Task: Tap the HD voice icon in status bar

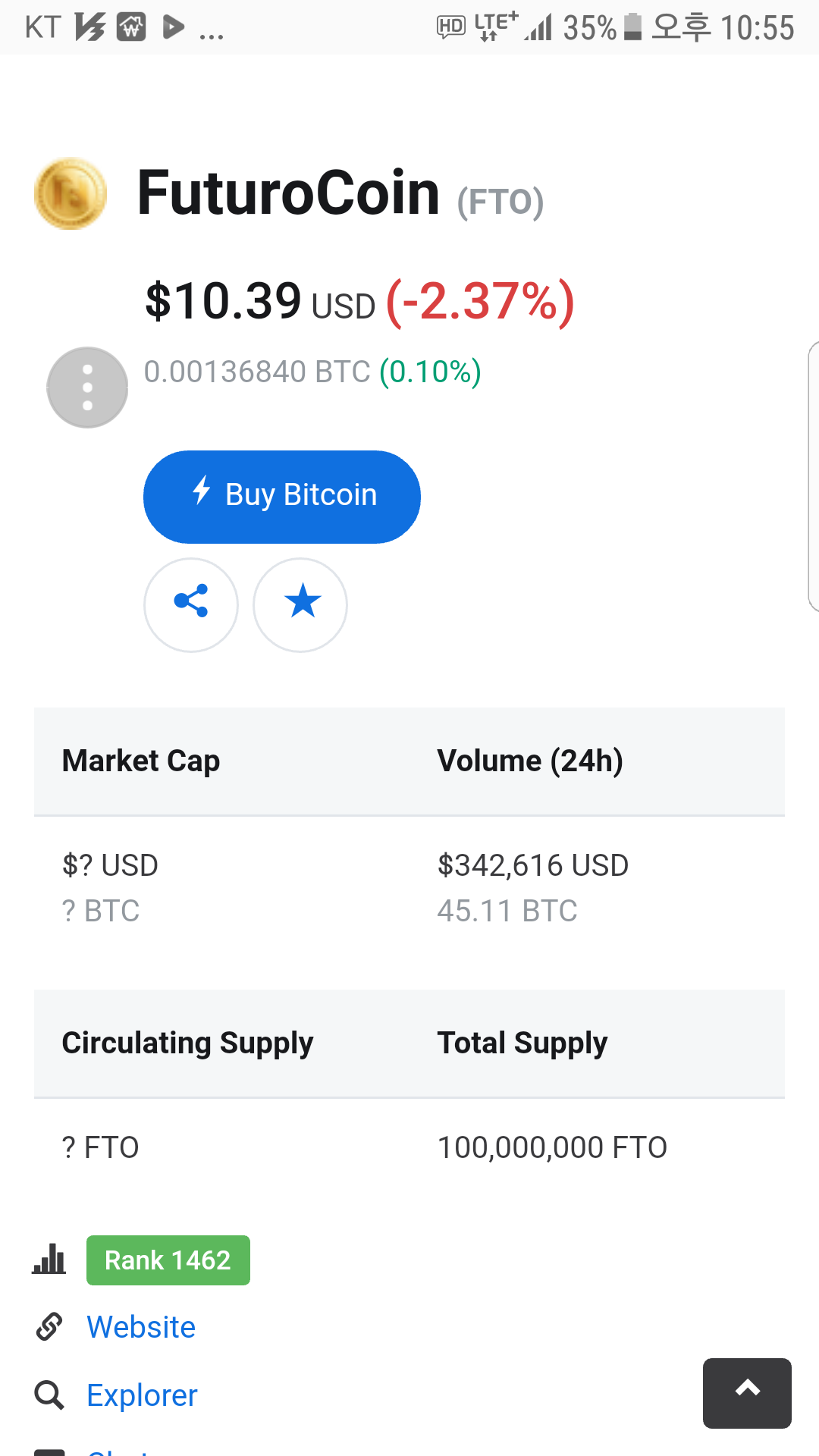Action: (450, 27)
